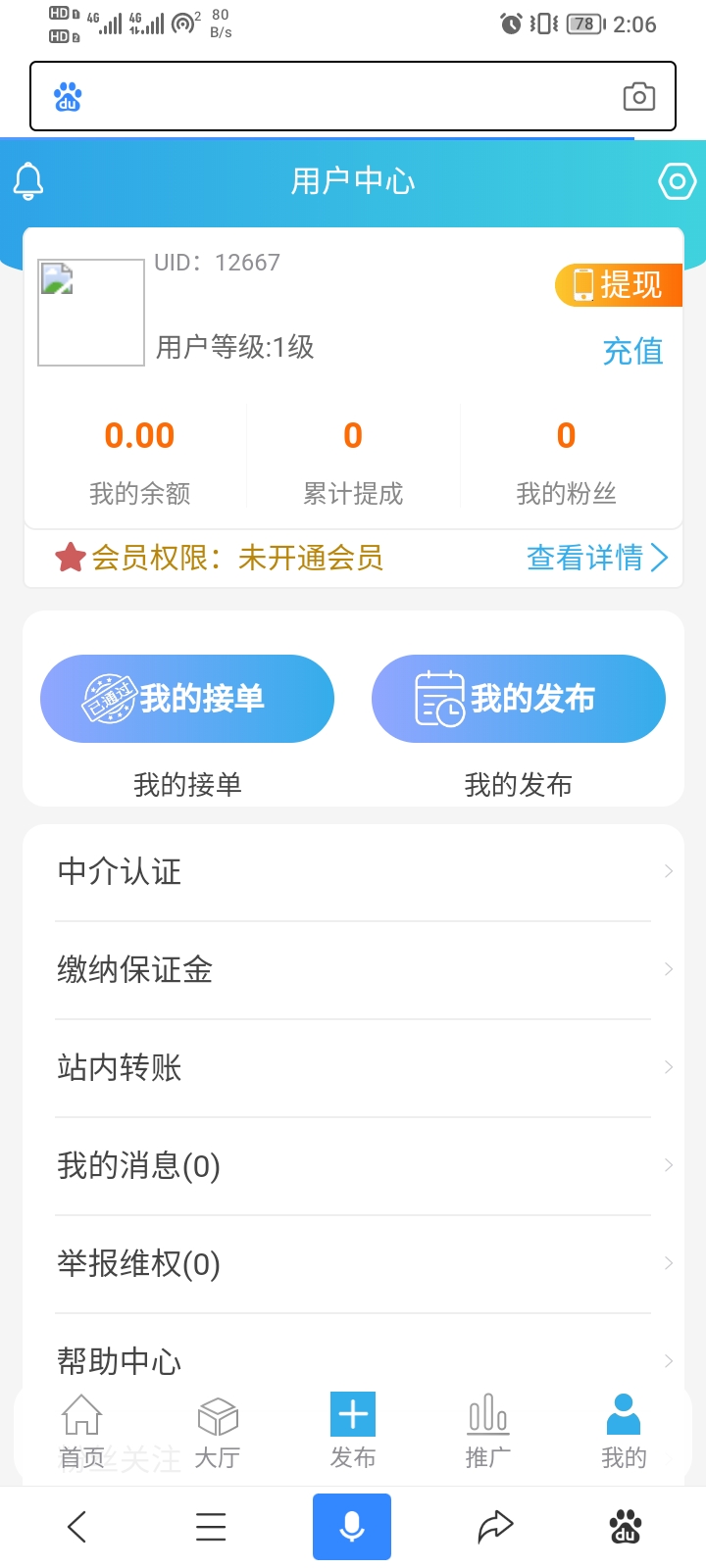Go to 站内转账 transfer
Image resolution: width=706 pixels, height=1568 pixels.
coord(353,1067)
